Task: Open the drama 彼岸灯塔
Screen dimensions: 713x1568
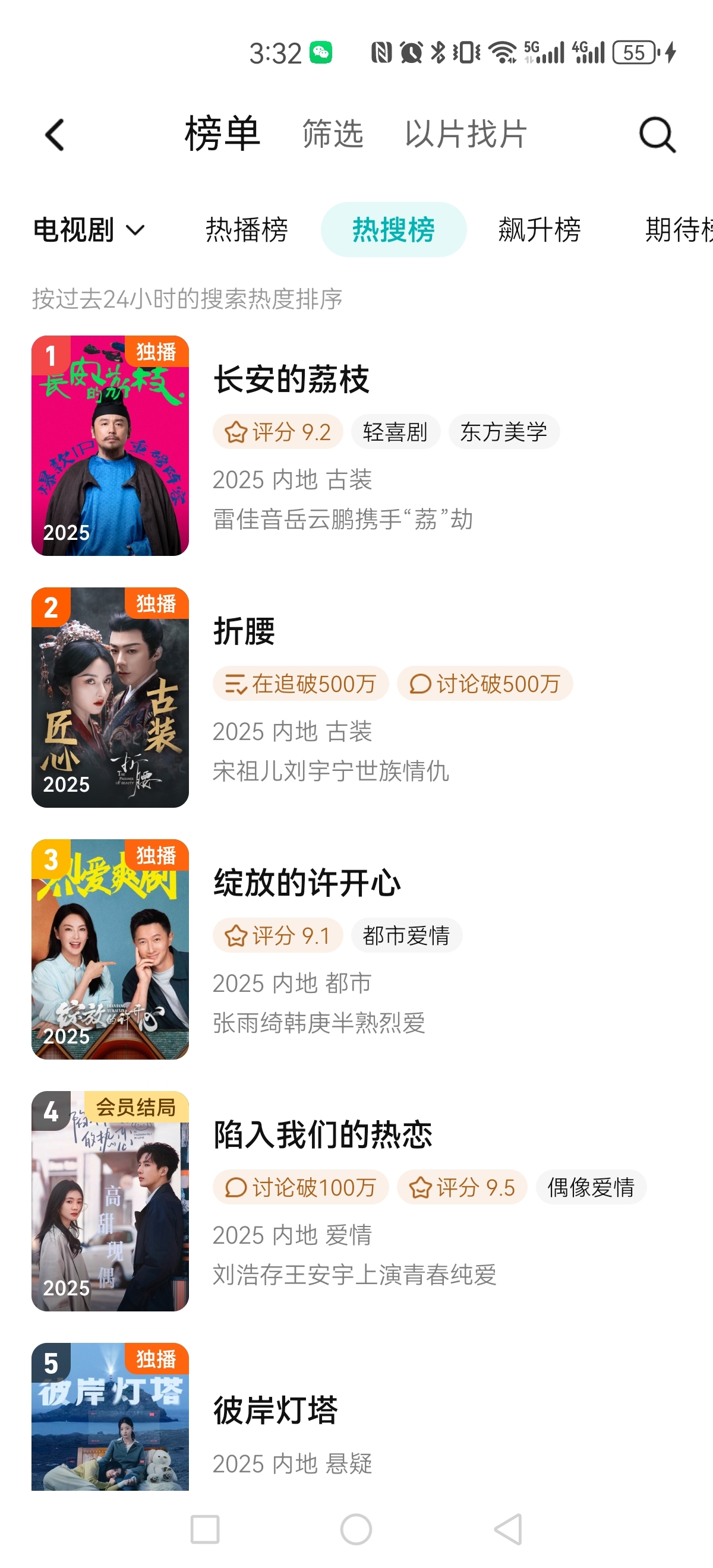Action: [356, 1417]
